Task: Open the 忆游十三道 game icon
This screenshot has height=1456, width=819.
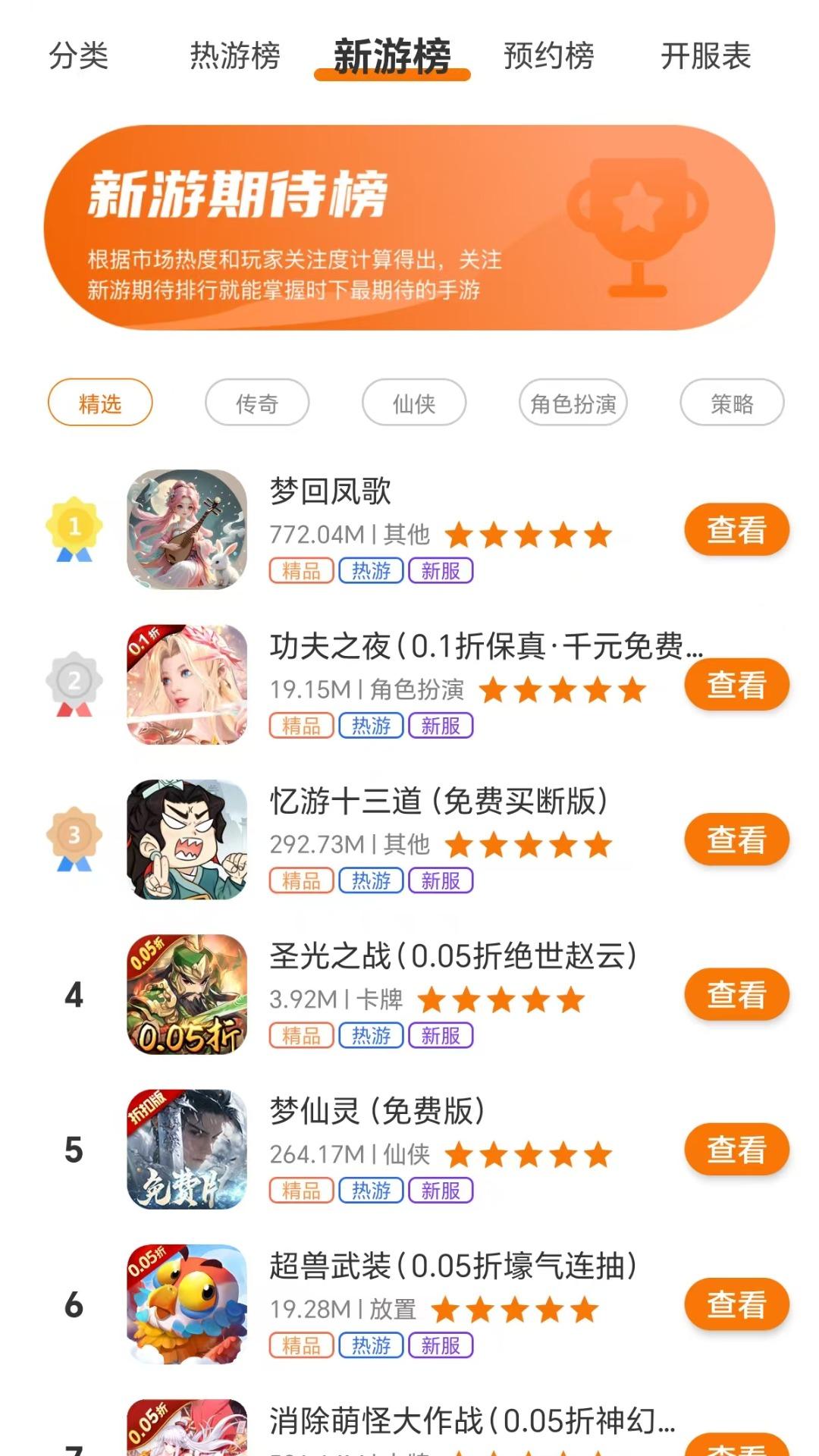Action: pyautogui.click(x=186, y=842)
